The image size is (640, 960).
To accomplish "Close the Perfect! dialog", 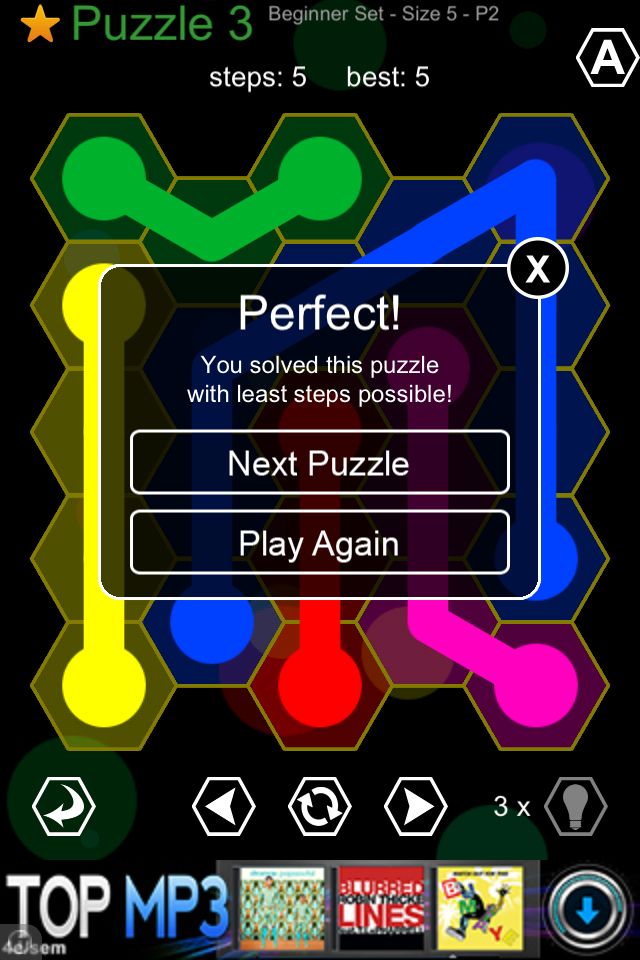I will [538, 268].
